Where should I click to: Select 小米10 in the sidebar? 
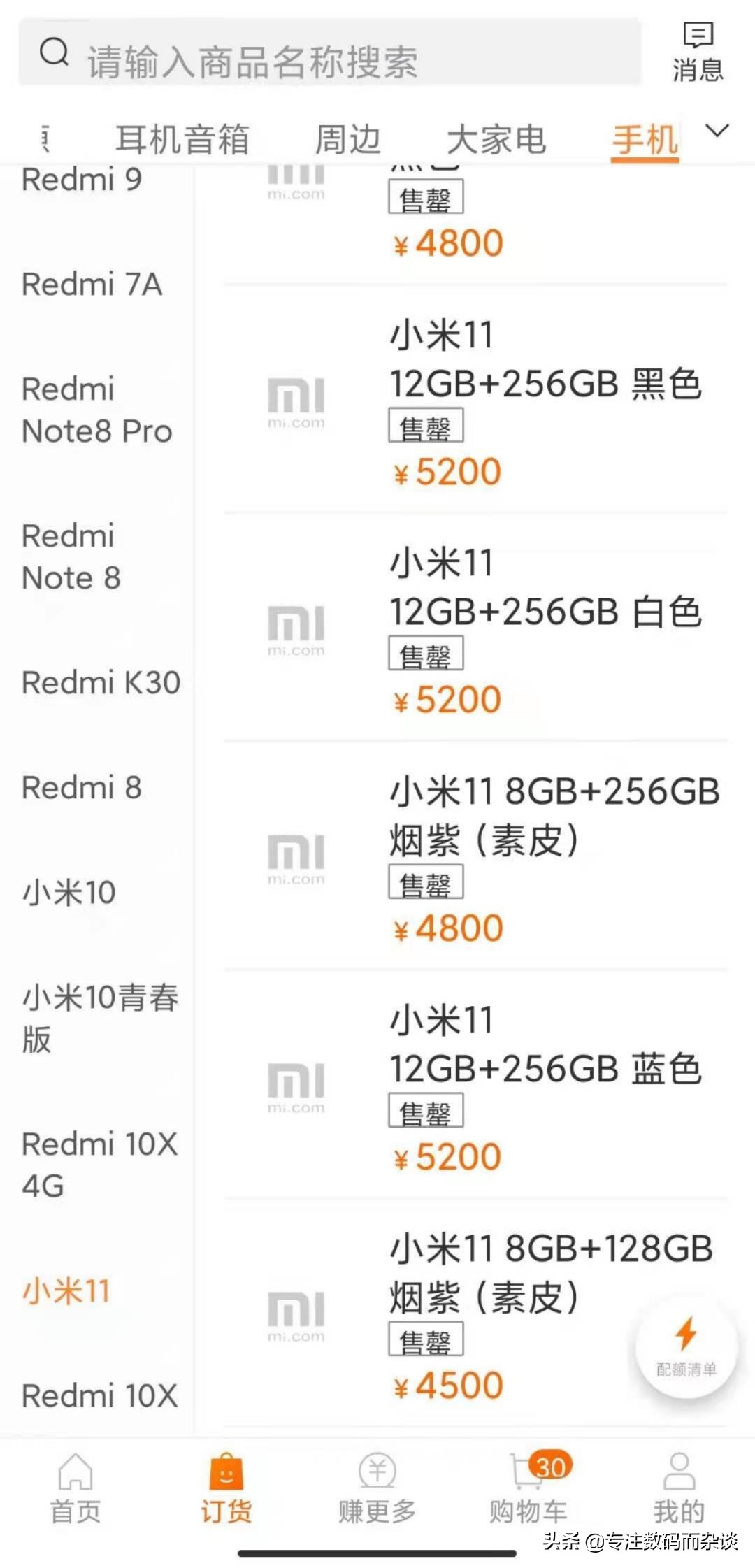pyautogui.click(x=69, y=893)
